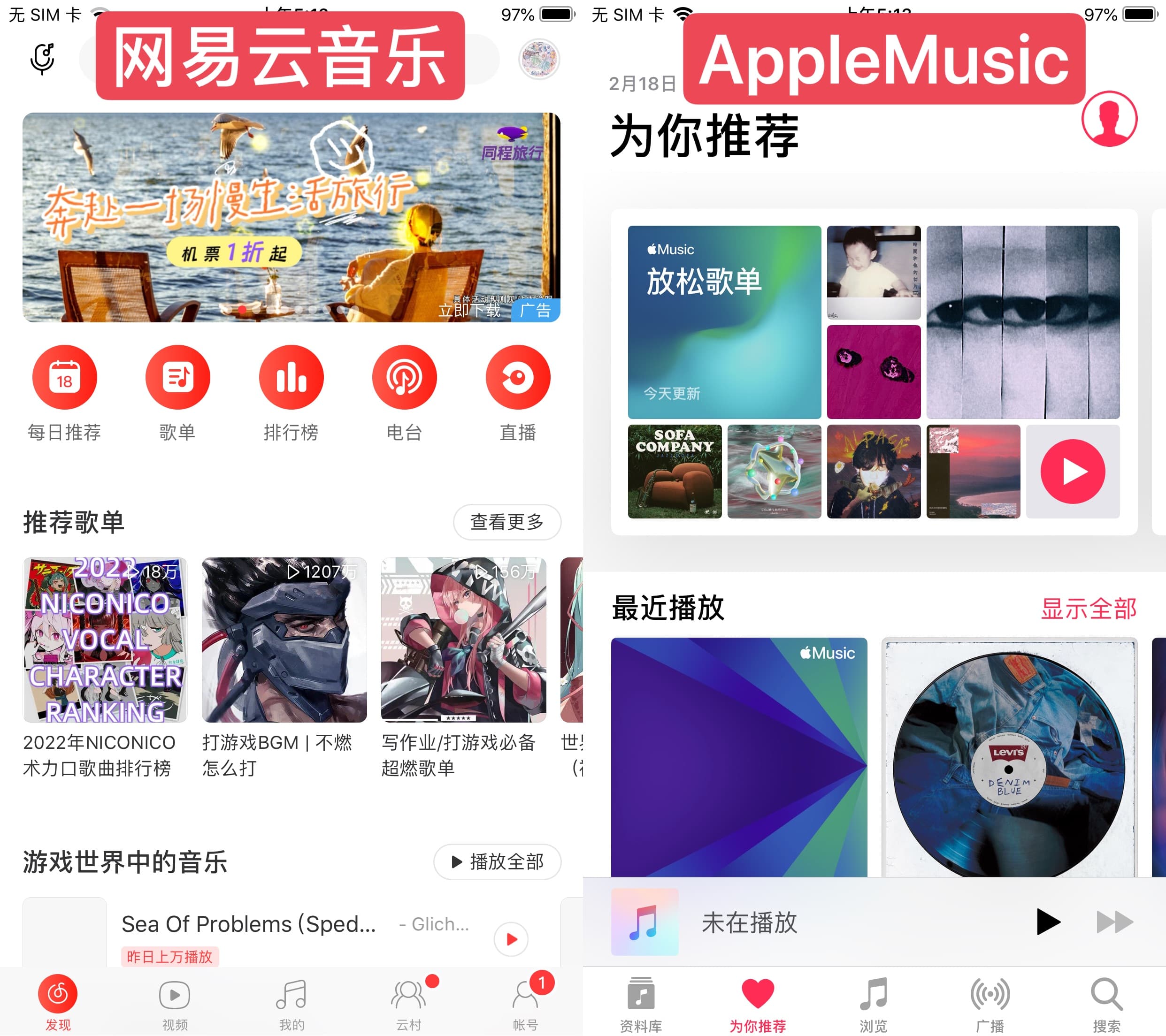The height and width of the screenshot is (1036, 1166).
Task: Skip forward in the 未在播放 mini player
Action: 1114,922
